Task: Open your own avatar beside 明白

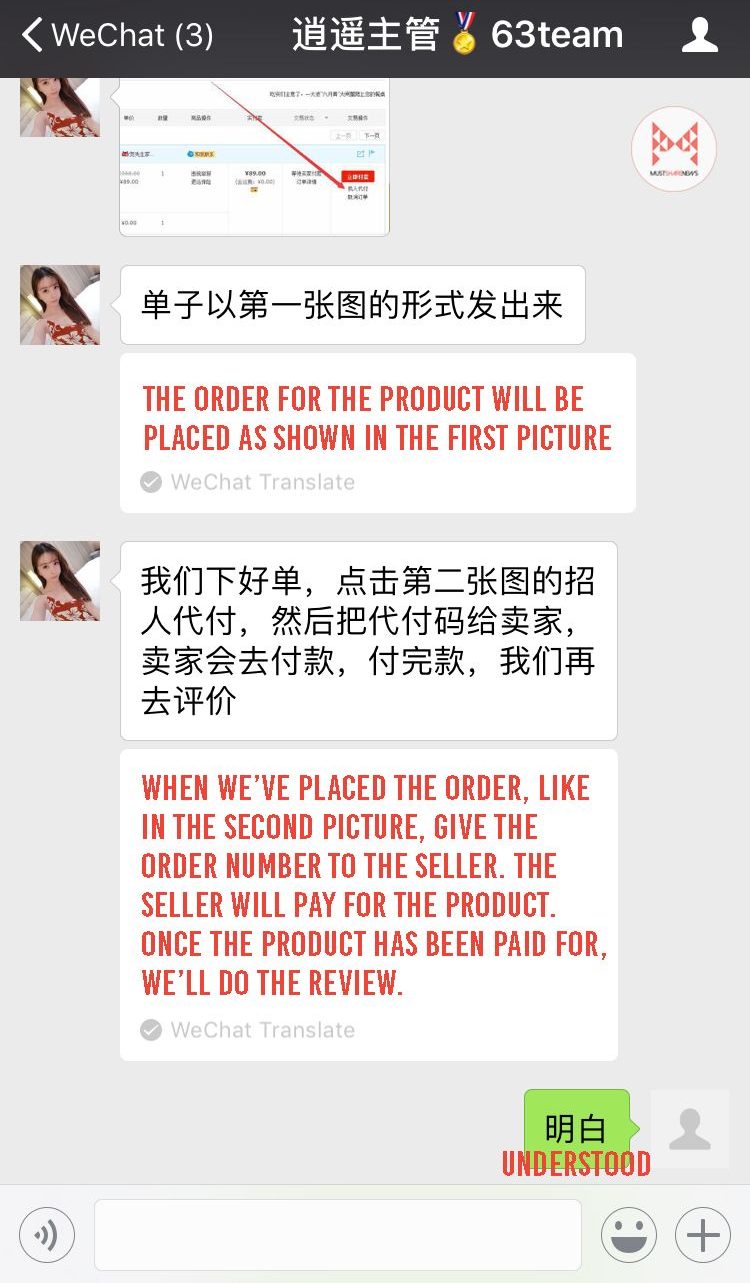Action: tap(690, 1129)
